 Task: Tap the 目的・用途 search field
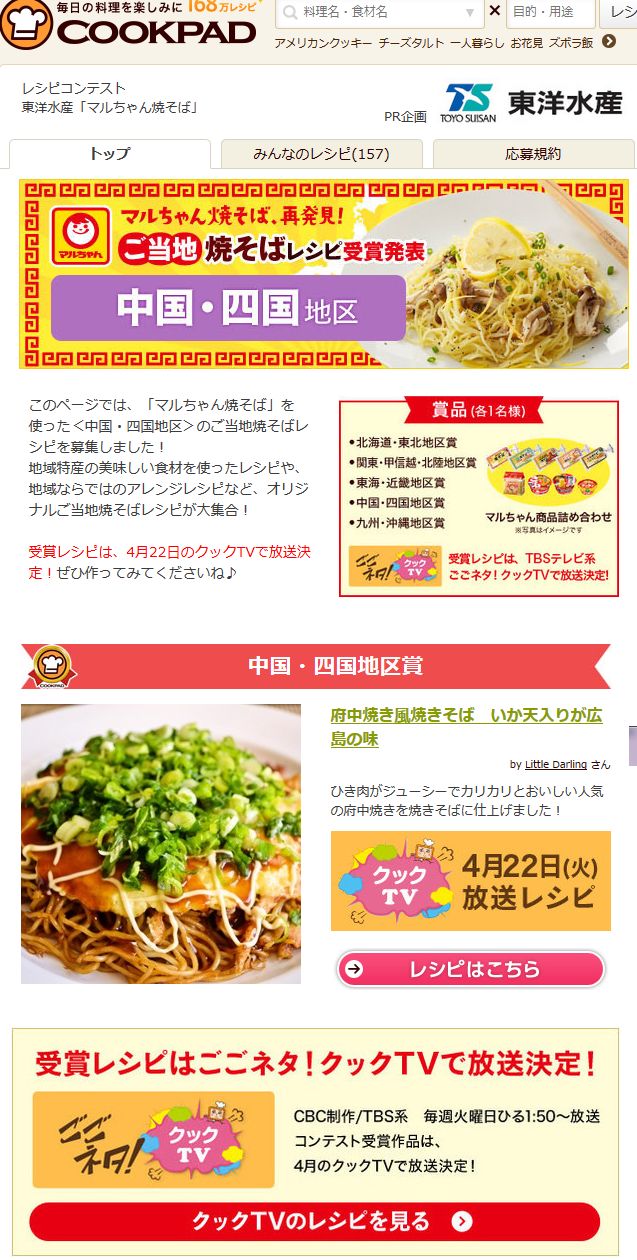[550, 13]
